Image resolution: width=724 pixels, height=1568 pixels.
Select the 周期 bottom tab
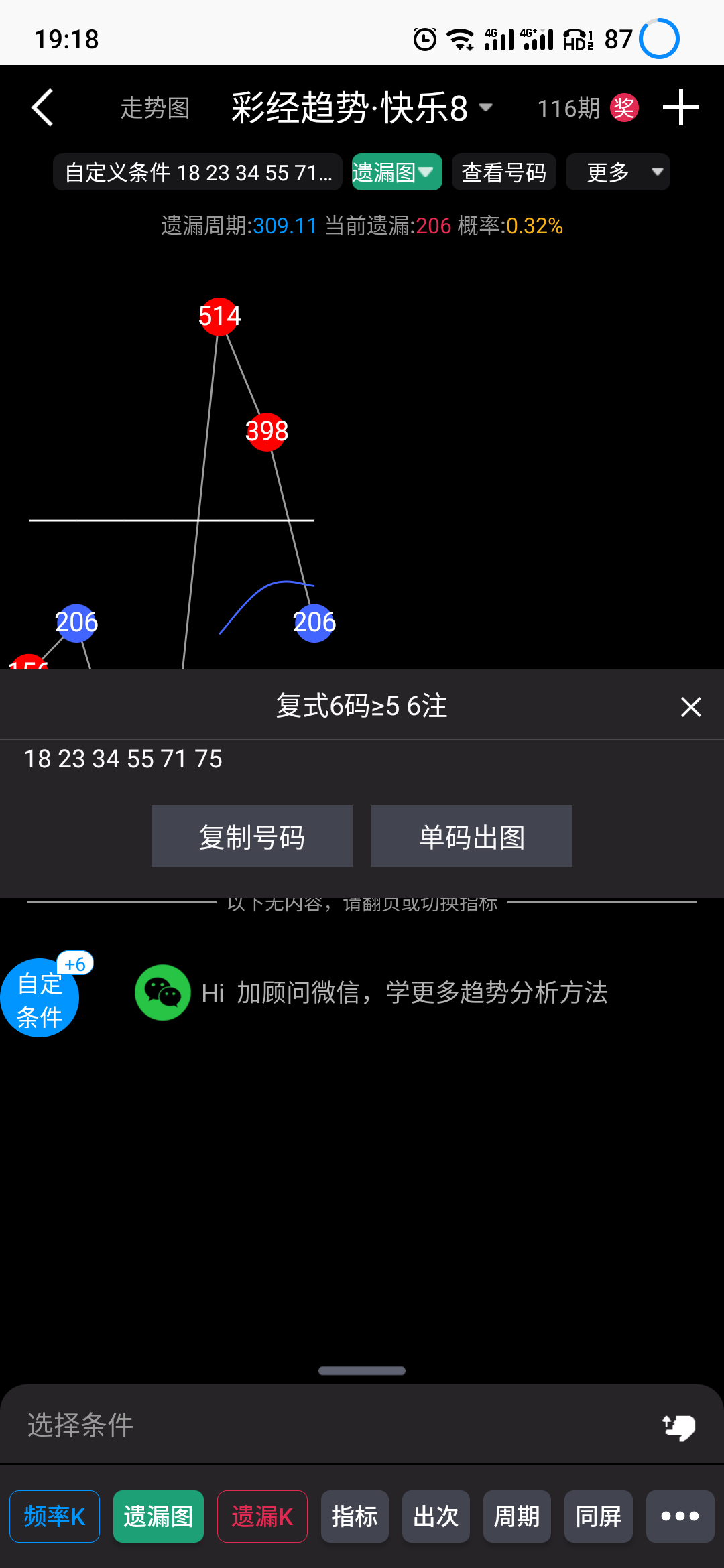click(517, 1516)
